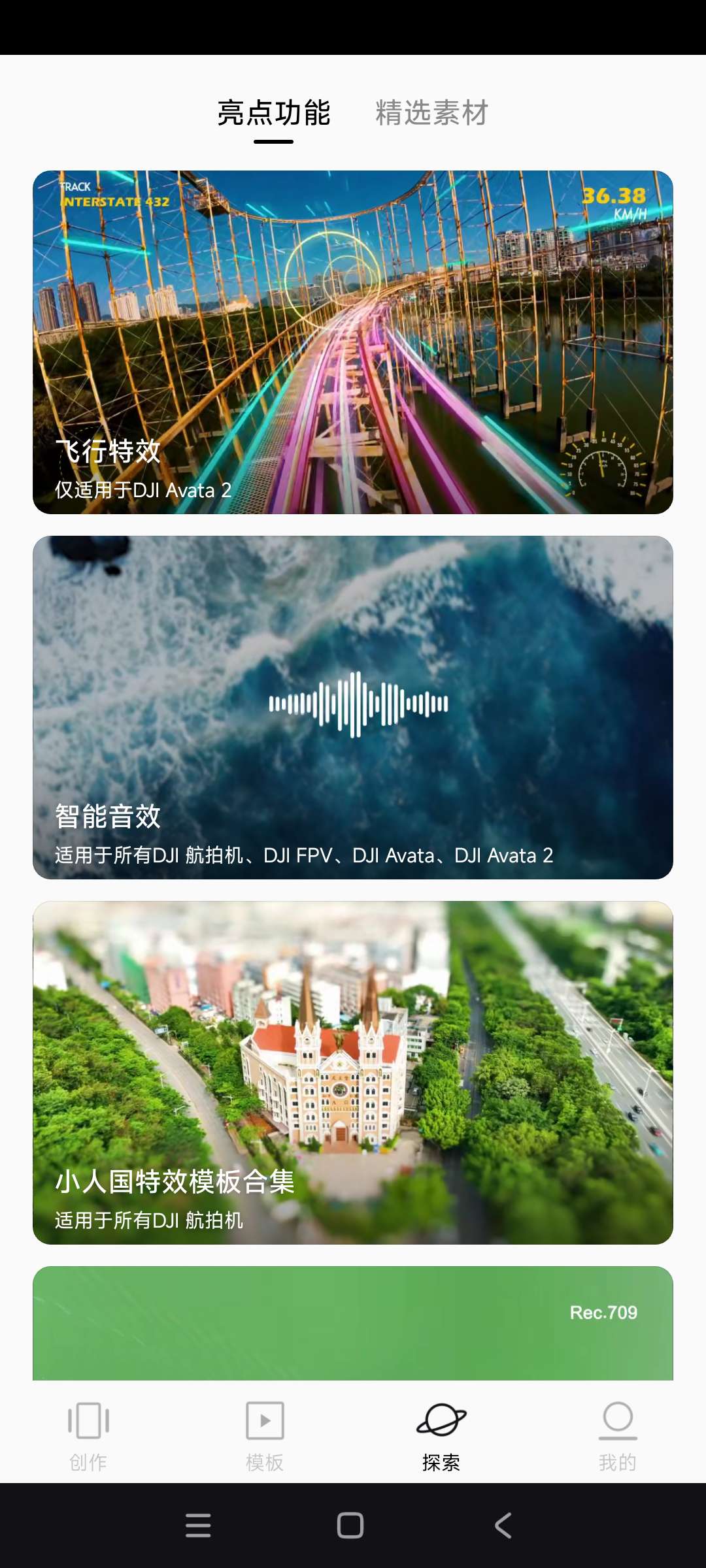This screenshot has width=706, height=1568.
Task: Switch to the 精选素材 tab
Action: pyautogui.click(x=431, y=113)
